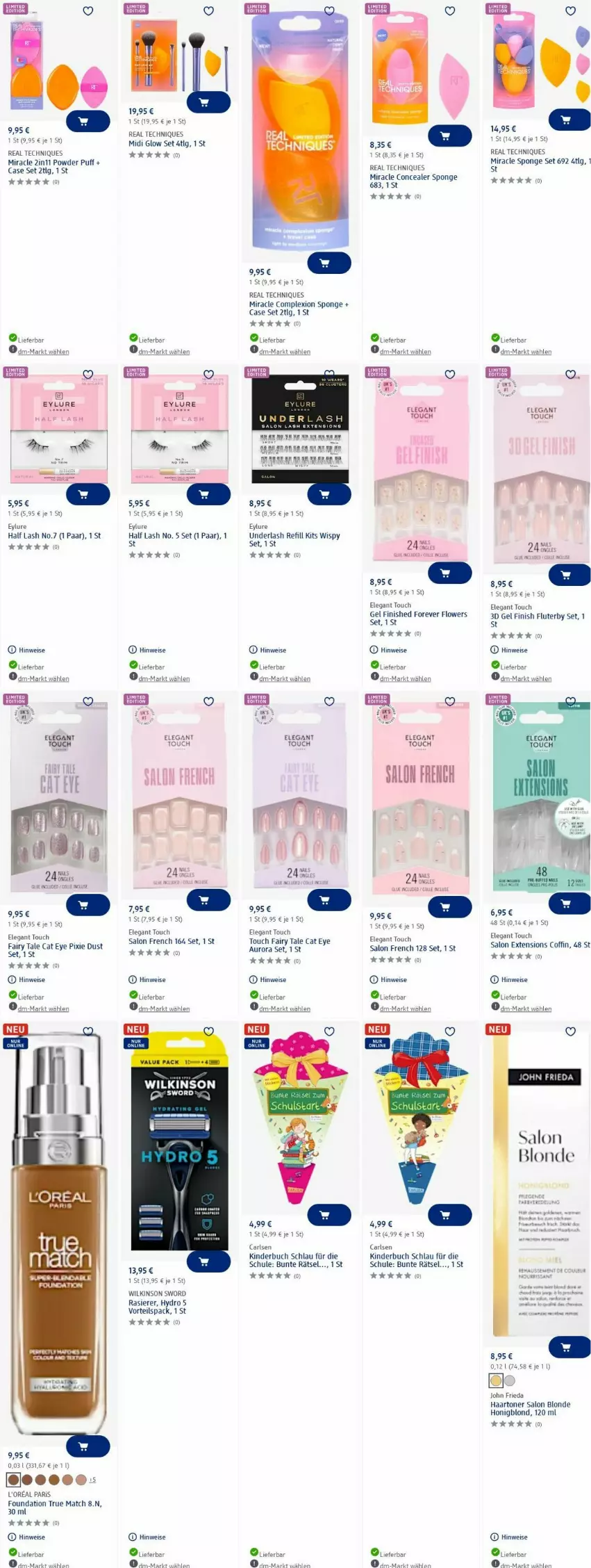Open Miracle Complexion Sponge + Case Set product
This screenshot has height=1568, width=591.
pyautogui.click(x=299, y=308)
